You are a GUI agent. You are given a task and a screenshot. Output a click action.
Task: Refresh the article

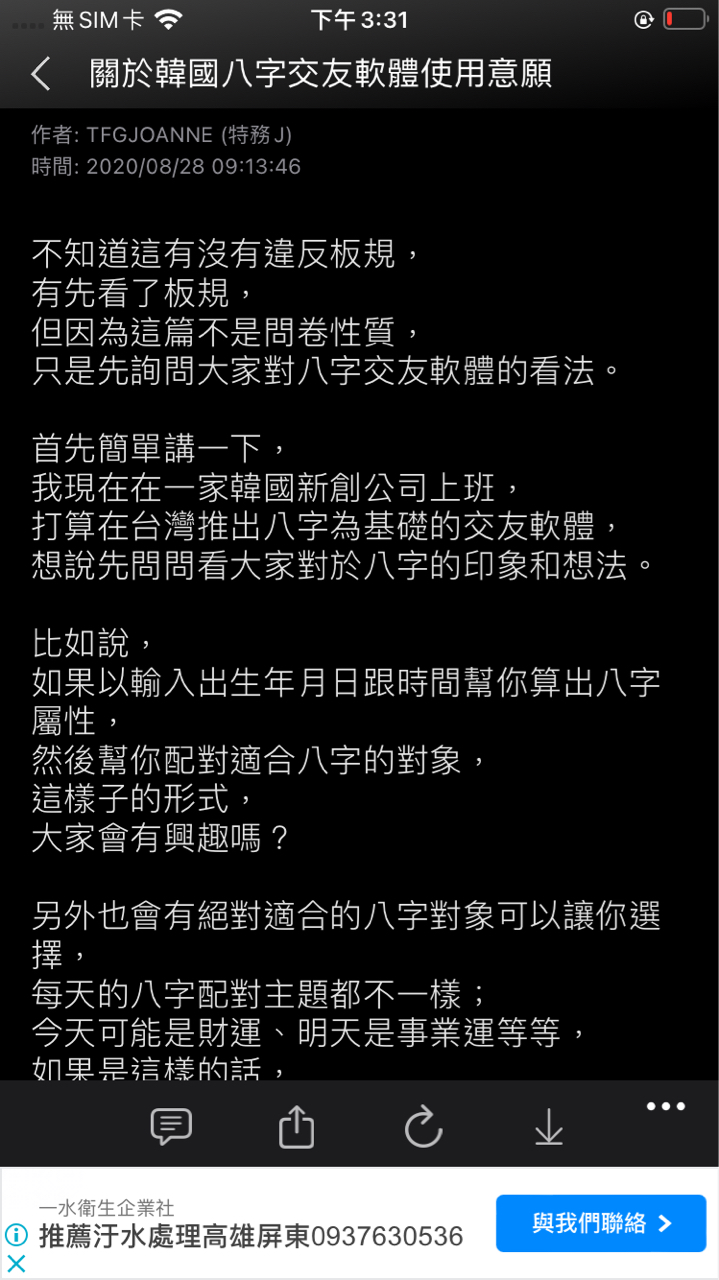tap(423, 1127)
